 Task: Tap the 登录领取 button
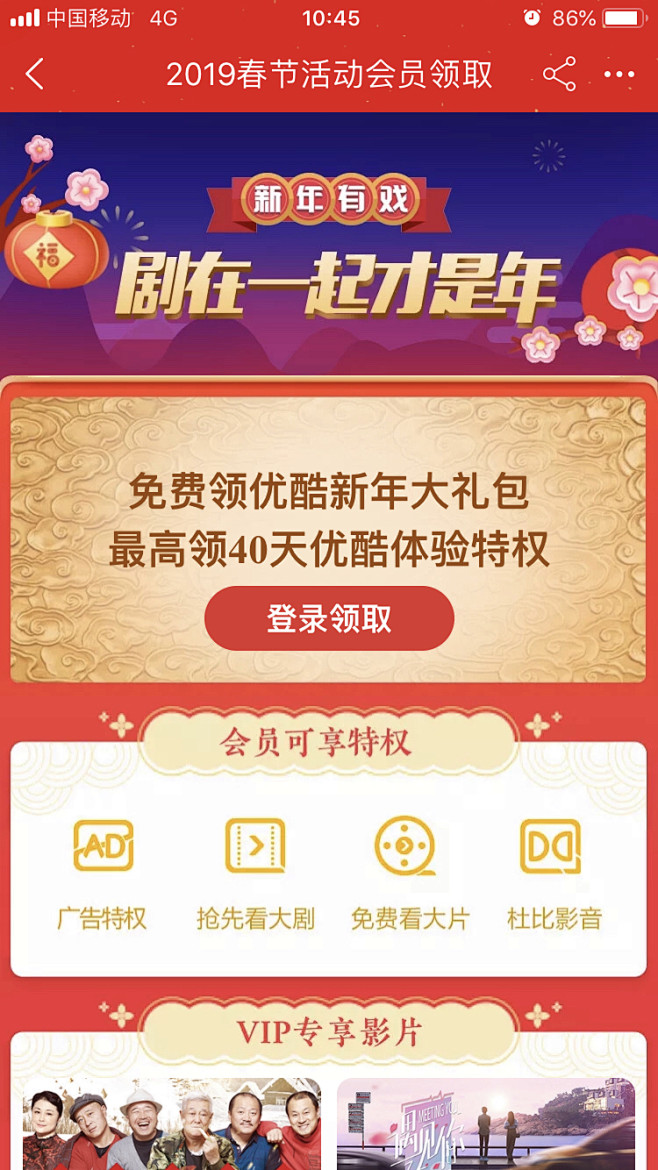[329, 619]
